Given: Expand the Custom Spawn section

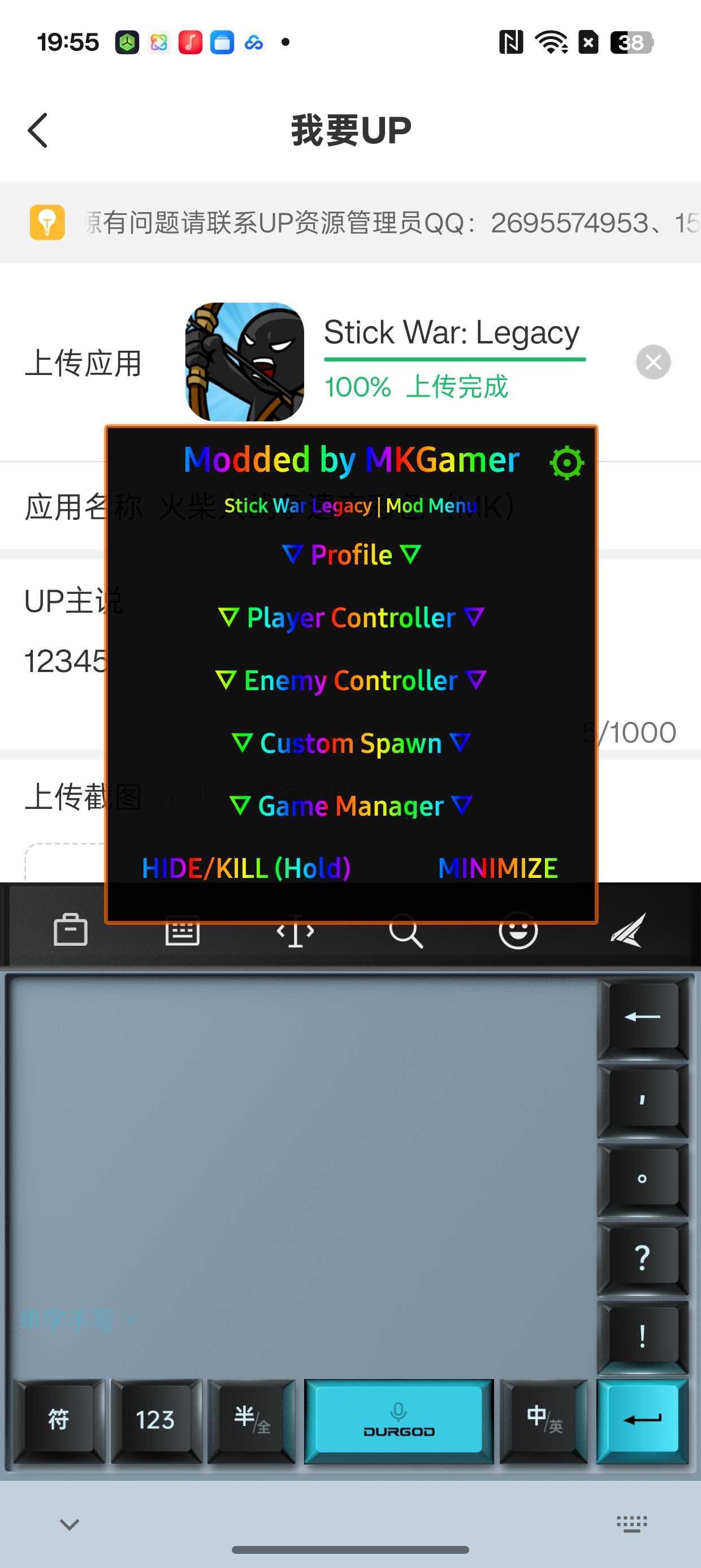Looking at the screenshot, I should click(x=351, y=743).
